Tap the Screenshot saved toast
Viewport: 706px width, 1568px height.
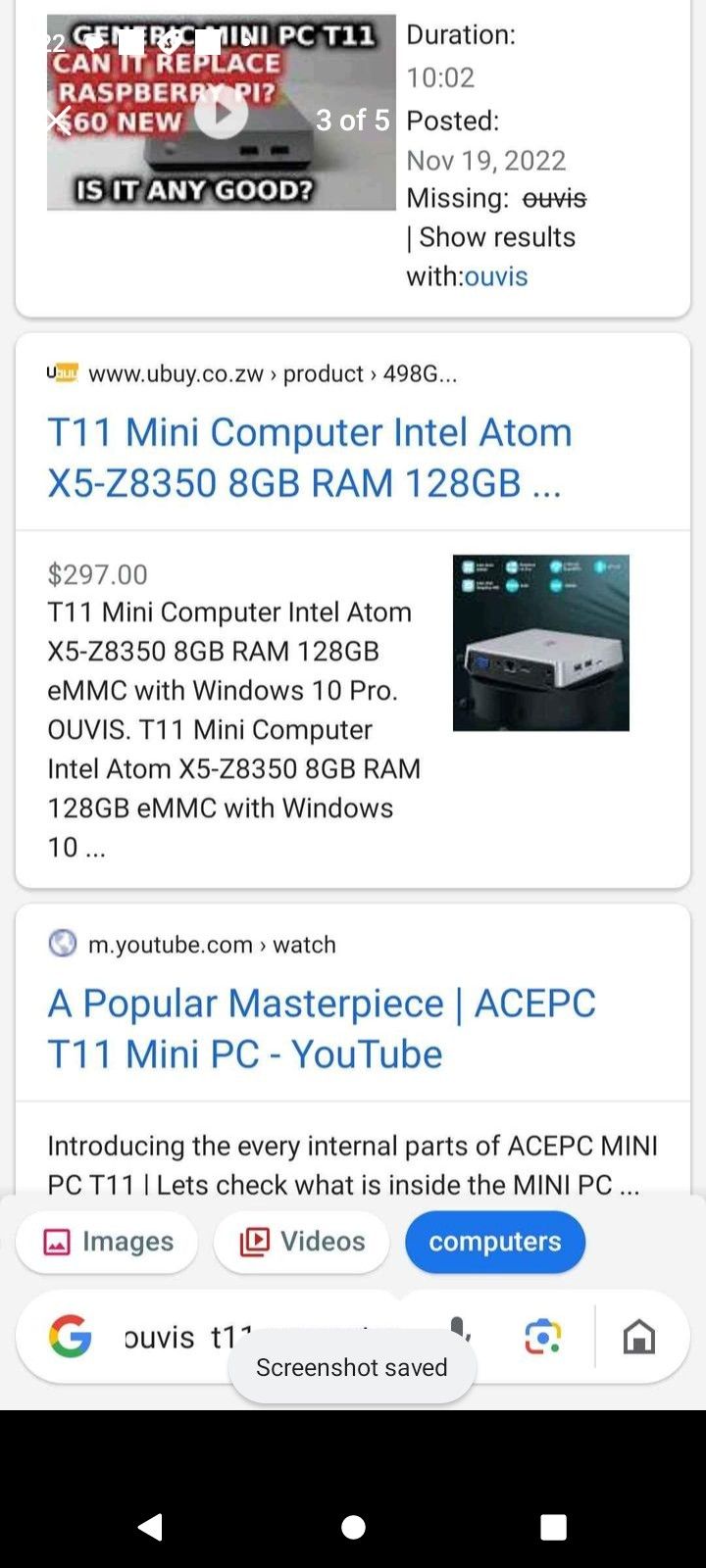[x=351, y=1367]
